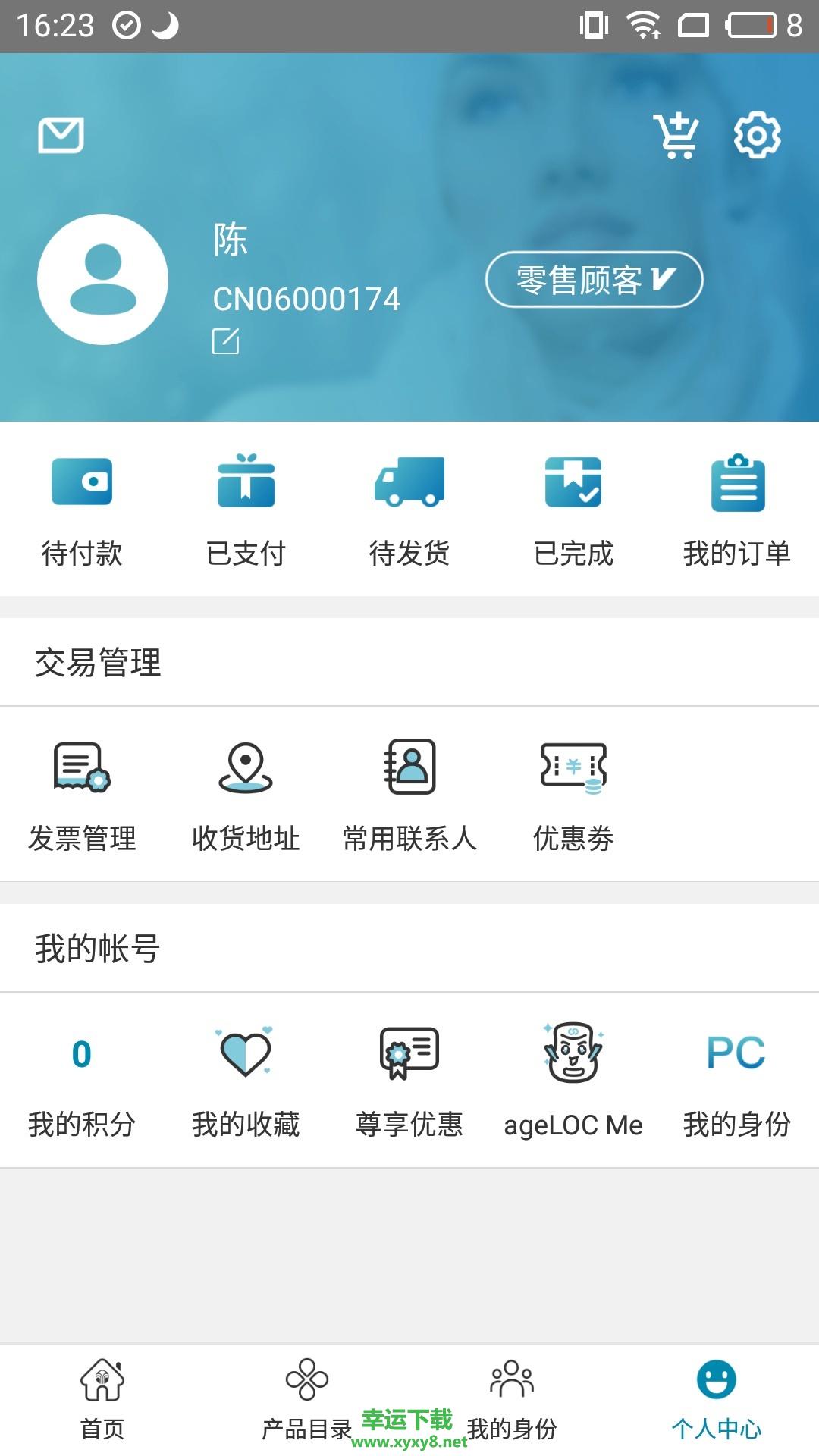Open the settings gear

point(757,136)
